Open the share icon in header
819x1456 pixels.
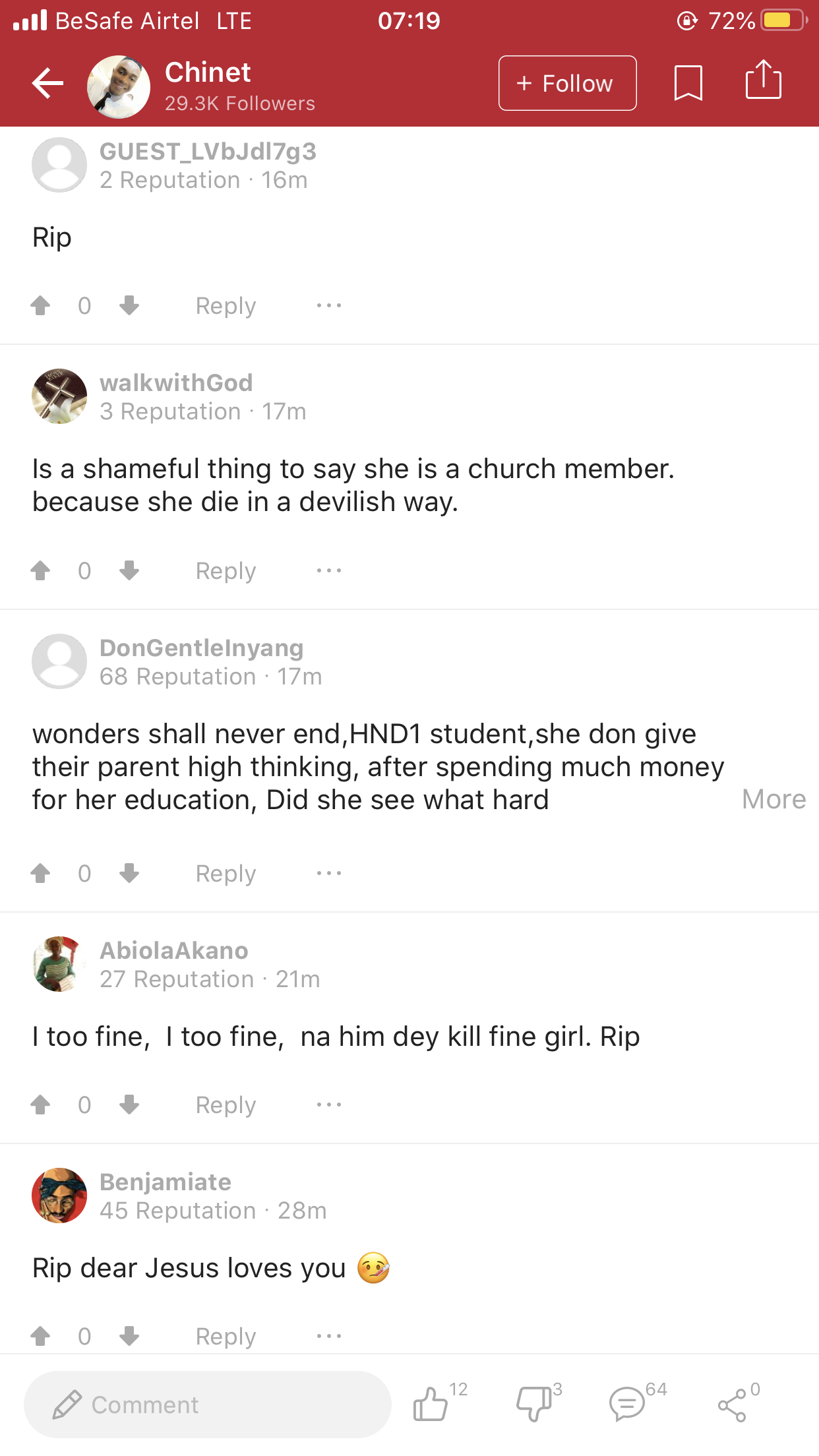pyautogui.click(x=763, y=81)
